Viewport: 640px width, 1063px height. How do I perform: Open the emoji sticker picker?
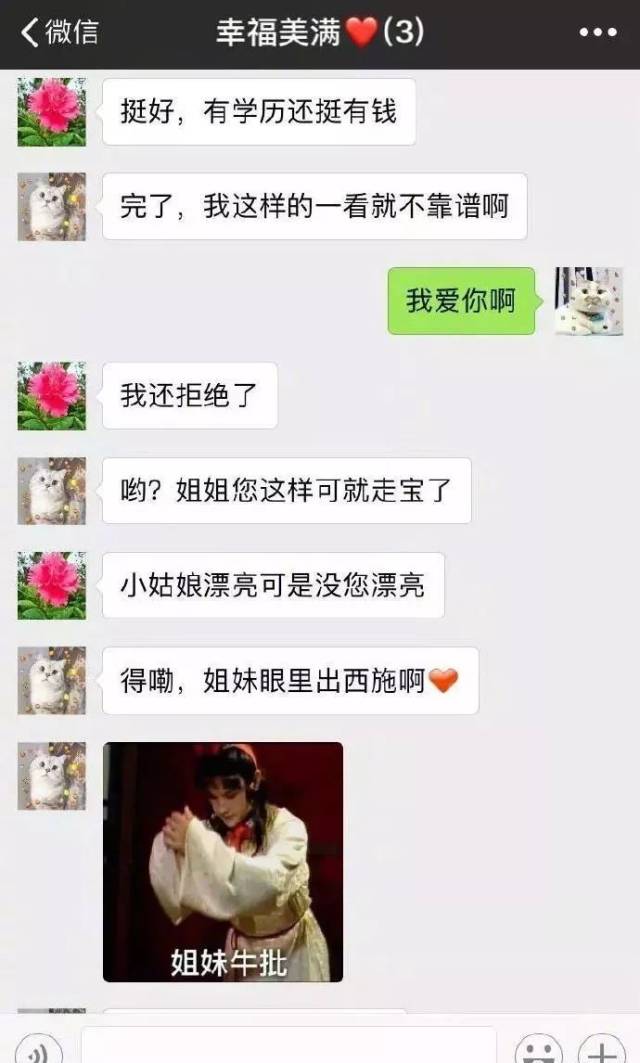click(539, 1051)
